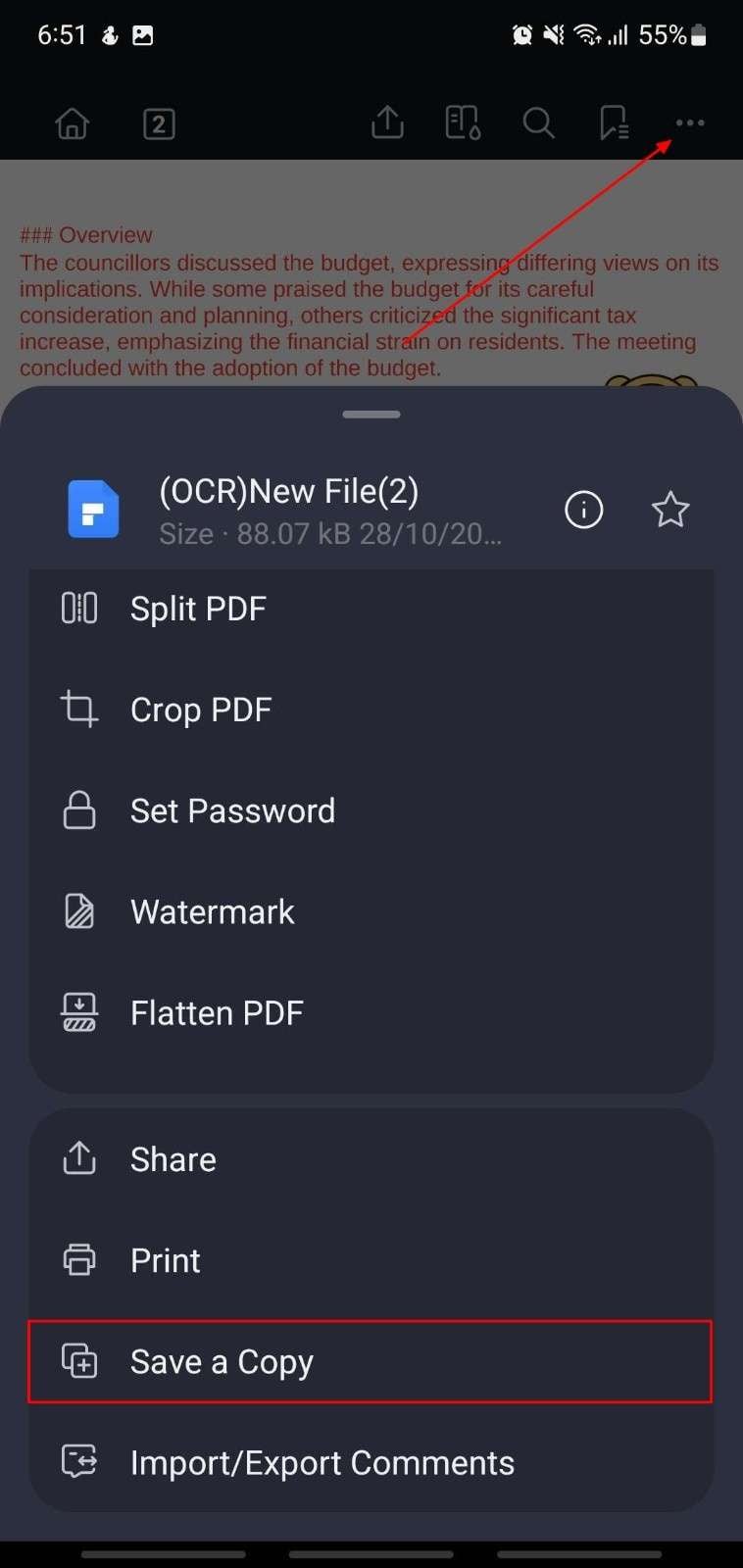Open the Bookmarks/outline panel icon
The image size is (743, 1568).
tap(614, 123)
